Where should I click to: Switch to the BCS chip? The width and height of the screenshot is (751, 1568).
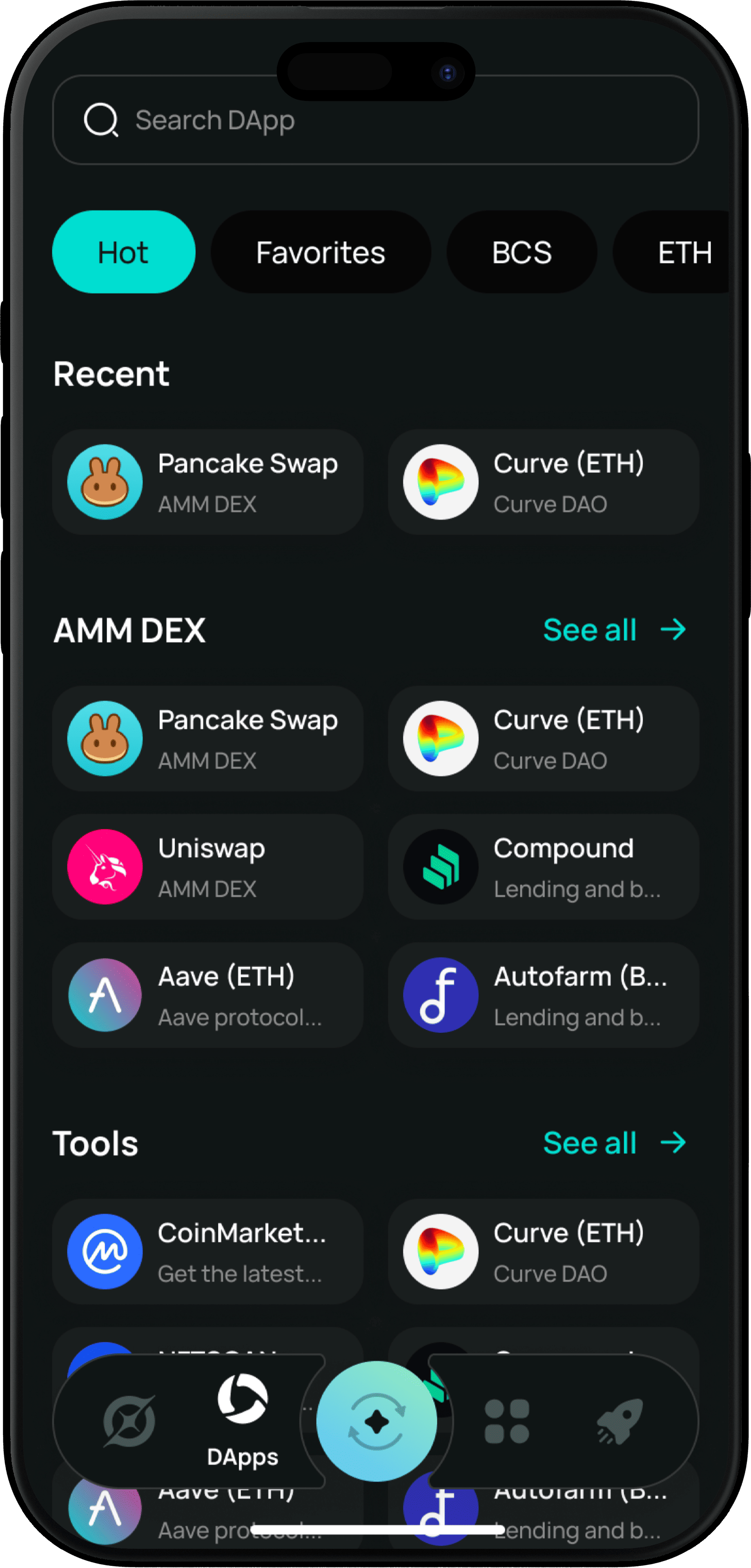[521, 252]
